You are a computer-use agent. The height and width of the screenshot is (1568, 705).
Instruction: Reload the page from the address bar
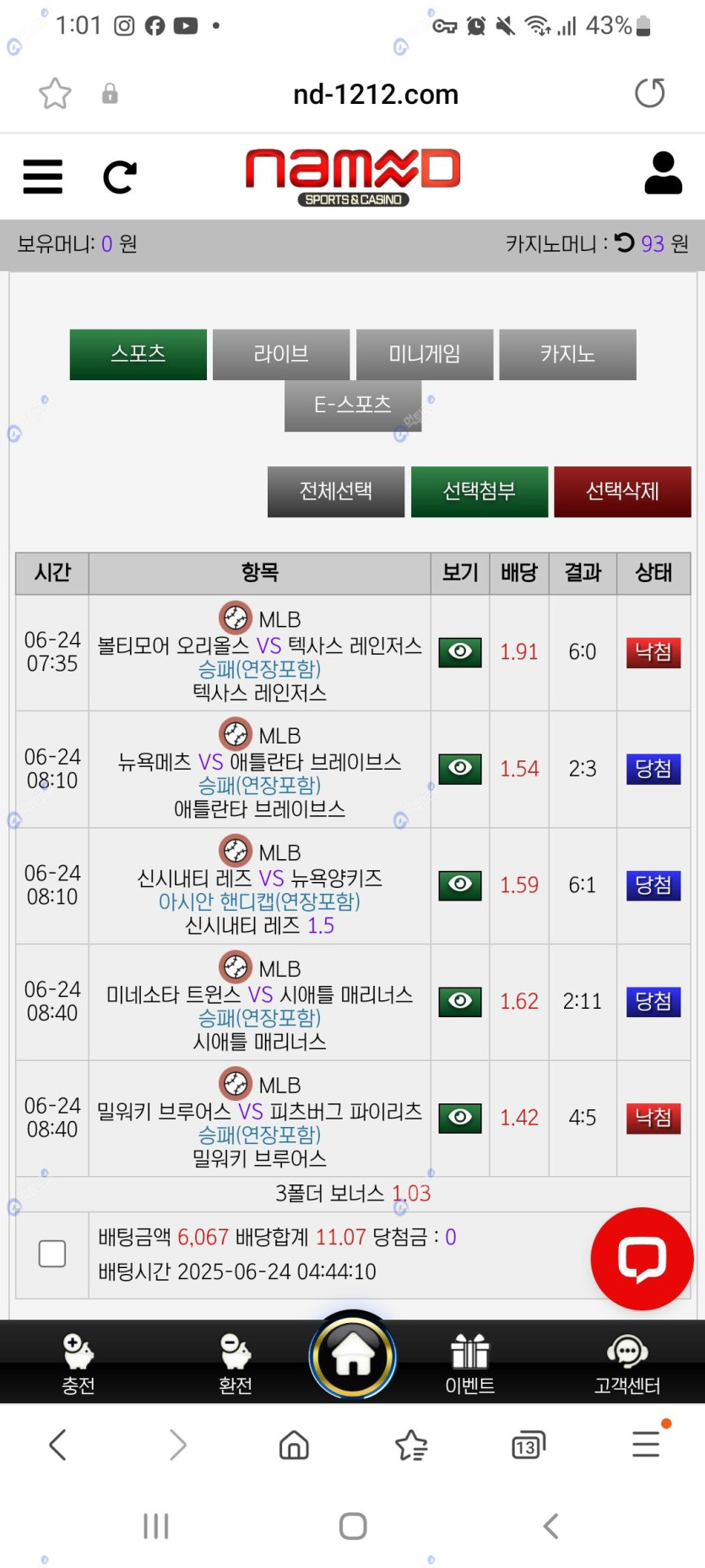pyautogui.click(x=649, y=93)
